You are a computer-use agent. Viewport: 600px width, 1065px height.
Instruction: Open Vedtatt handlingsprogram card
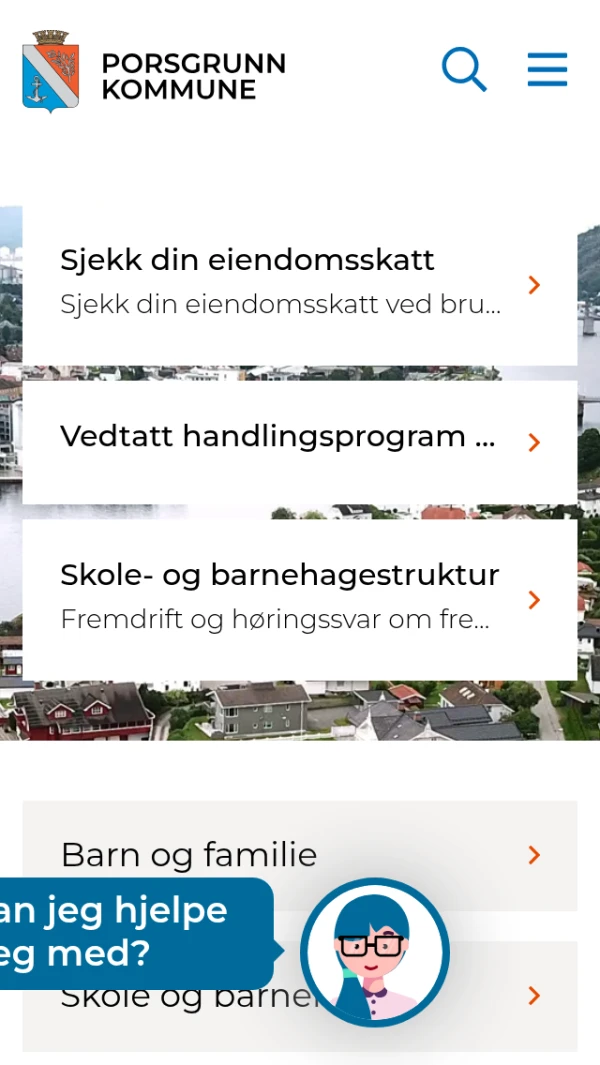click(299, 440)
